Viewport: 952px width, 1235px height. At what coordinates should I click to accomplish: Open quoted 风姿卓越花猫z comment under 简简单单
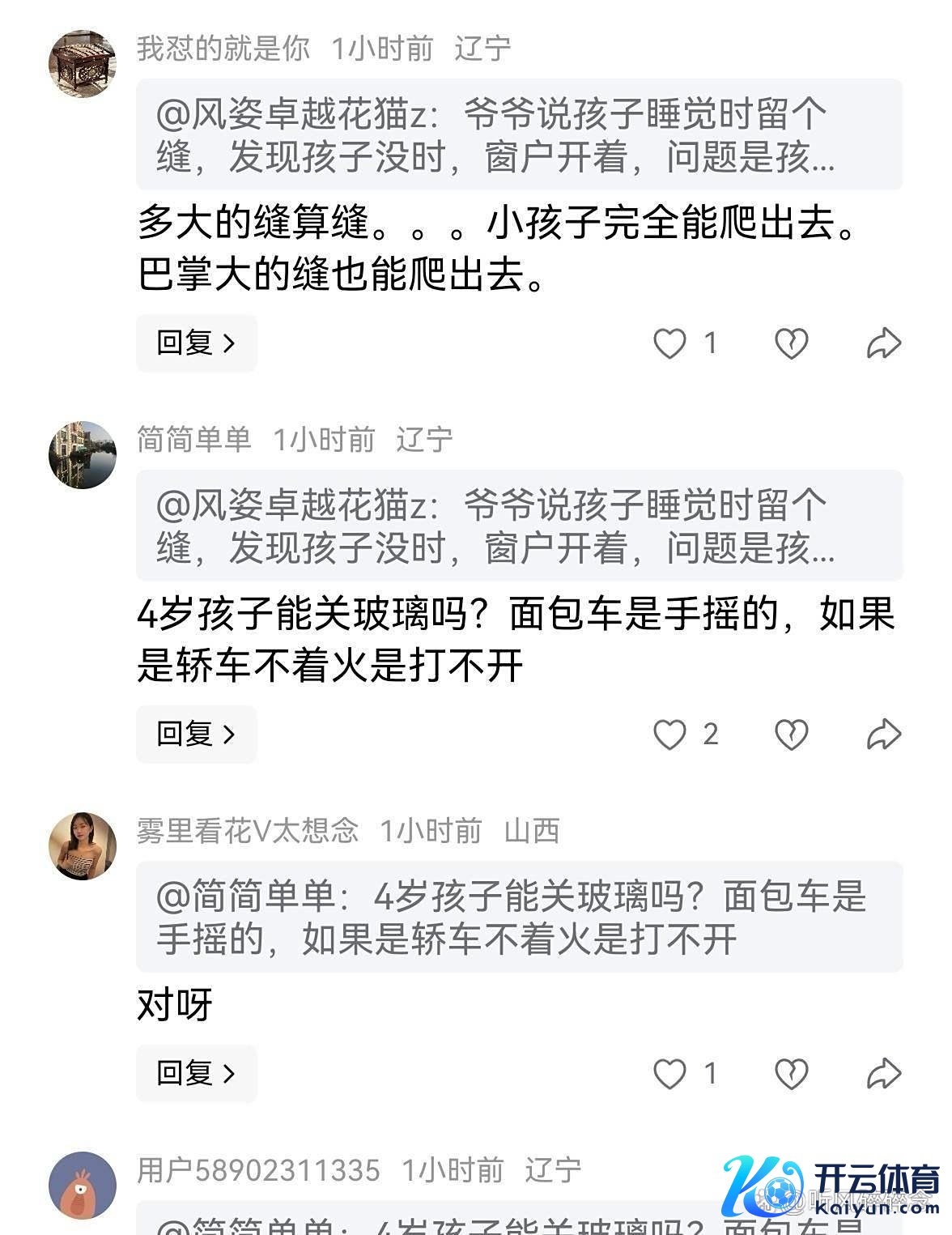pyautogui.click(x=518, y=526)
